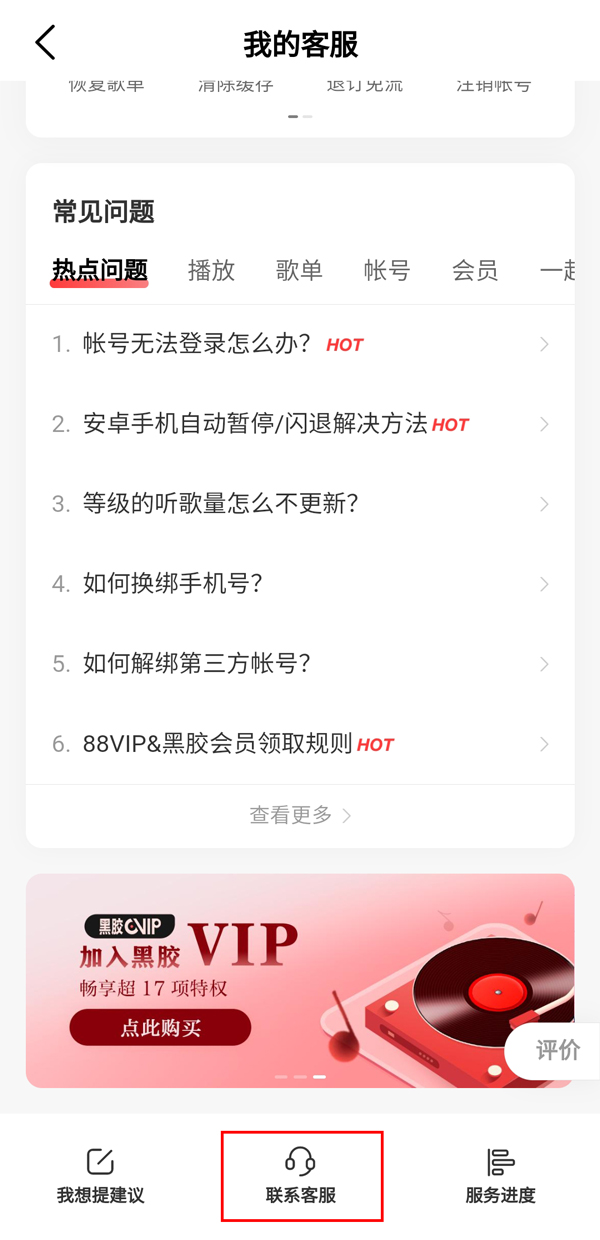This screenshot has height=1240, width=600.
Task: Tap 点此购买 on the VIP banner
Action: click(x=160, y=1027)
